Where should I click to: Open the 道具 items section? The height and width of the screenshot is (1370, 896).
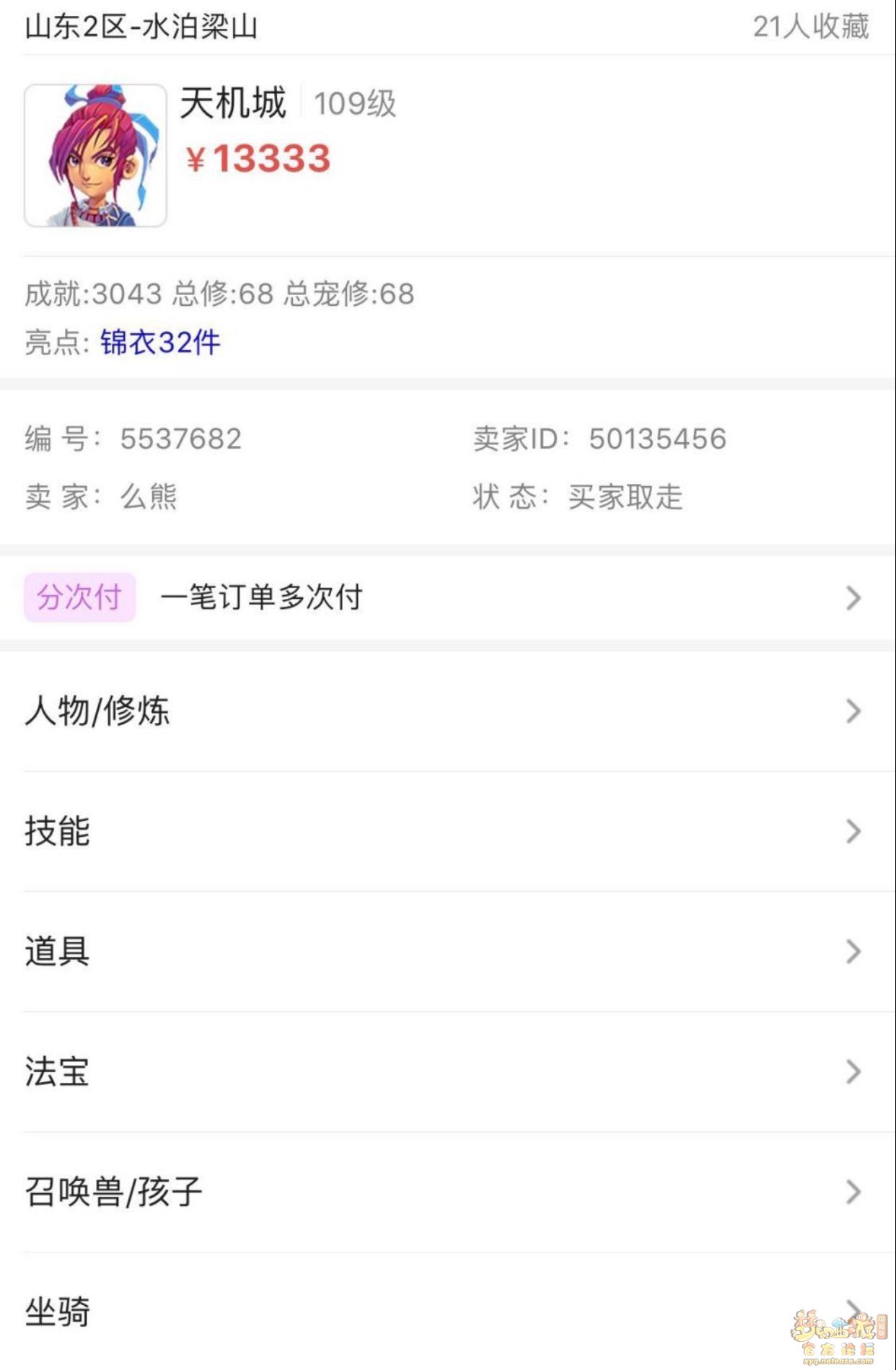click(447, 952)
